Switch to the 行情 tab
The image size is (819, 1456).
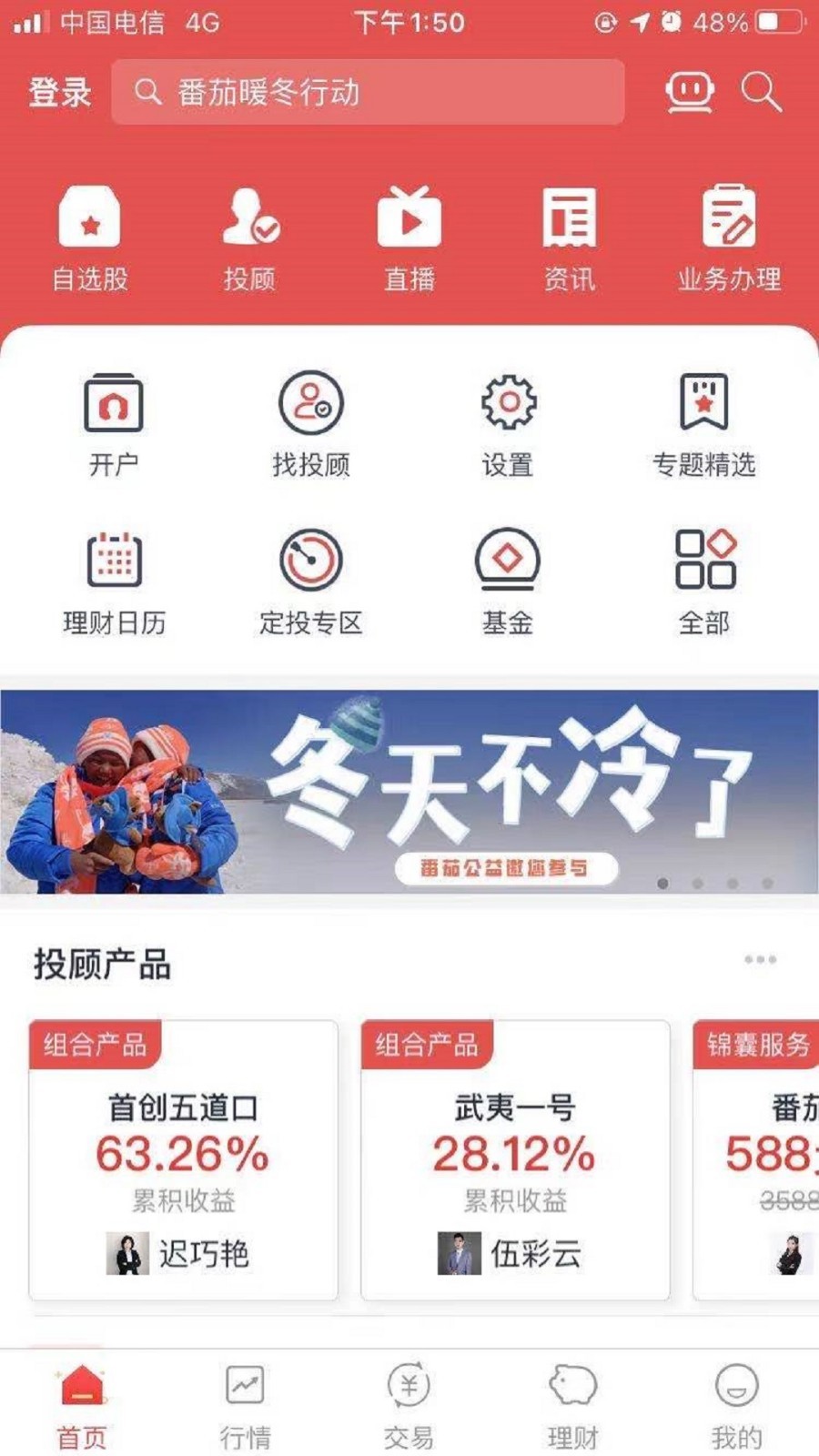[x=246, y=1406]
